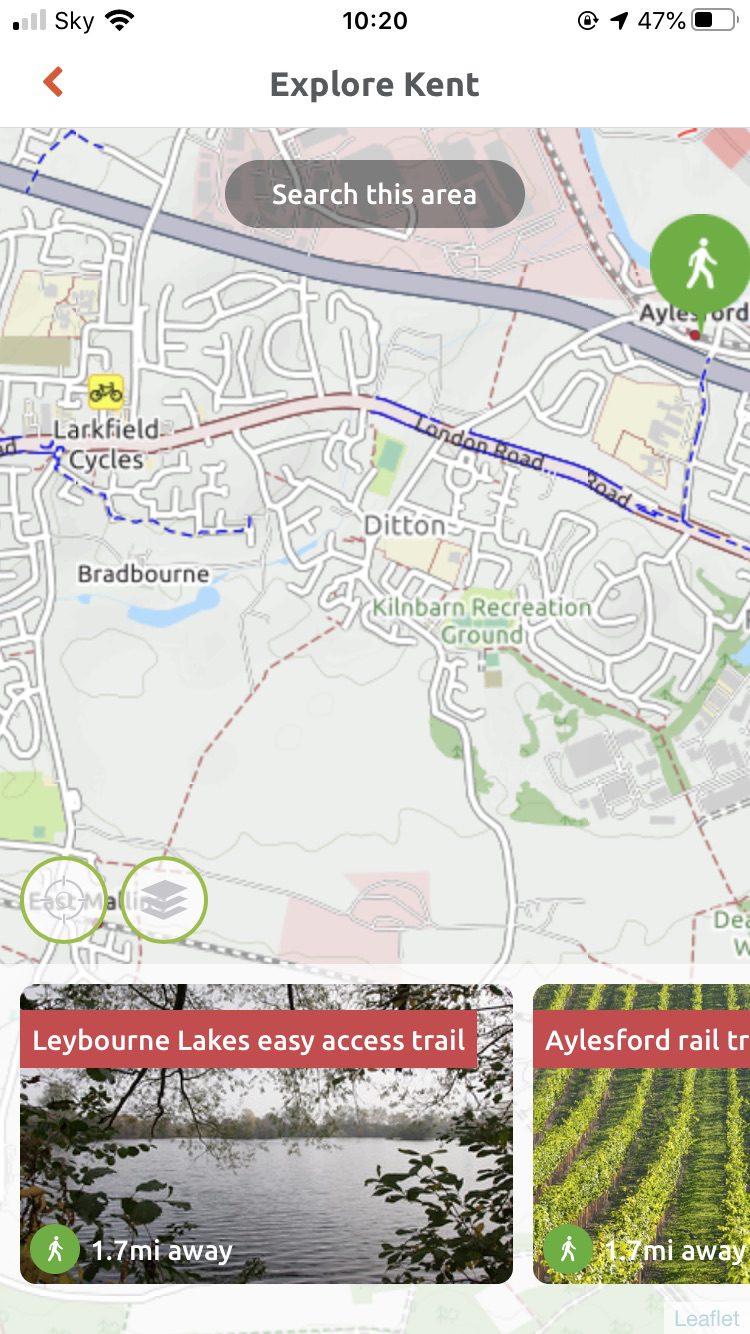This screenshot has width=750, height=1334.
Task: Go back using the orange arrow
Action: (54, 83)
